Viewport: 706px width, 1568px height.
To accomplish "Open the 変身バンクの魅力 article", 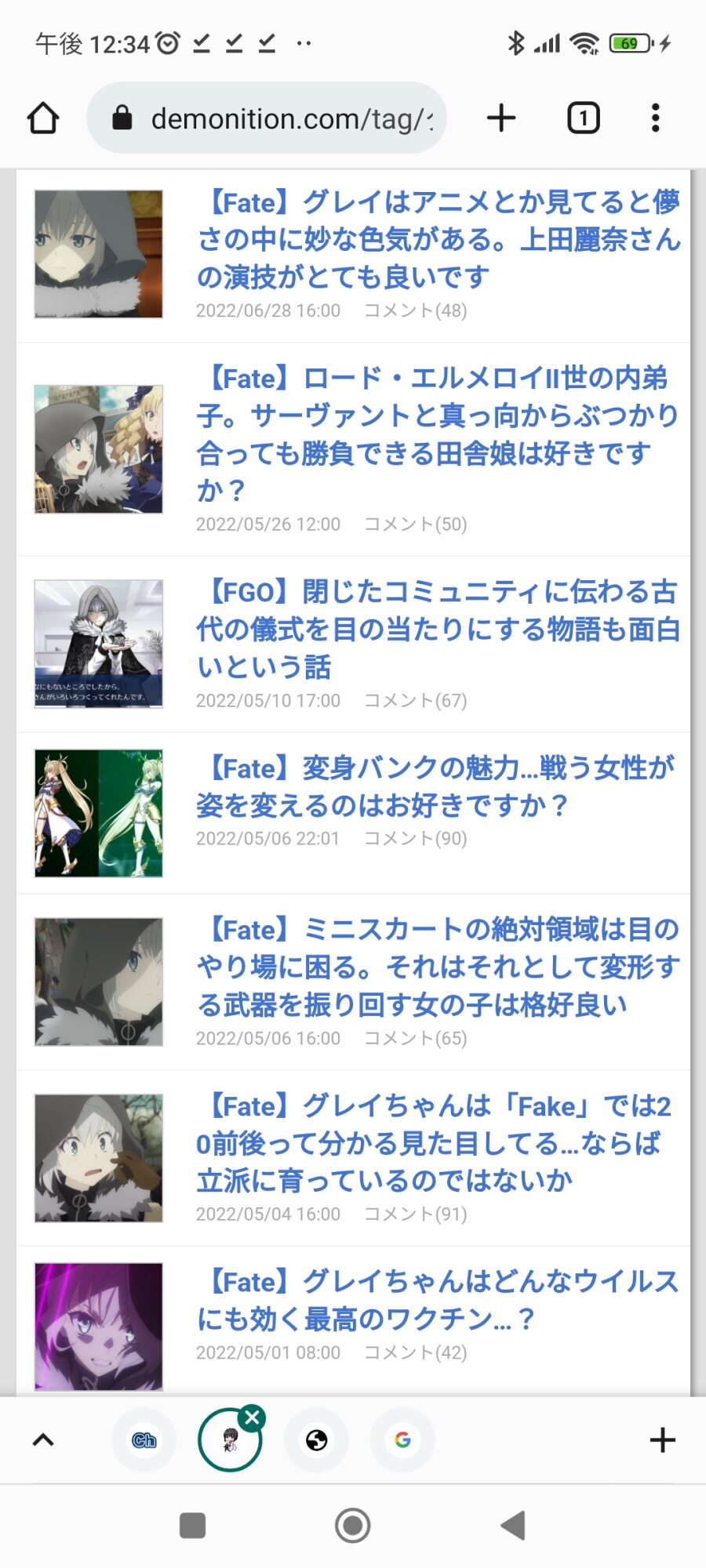I will (x=435, y=786).
